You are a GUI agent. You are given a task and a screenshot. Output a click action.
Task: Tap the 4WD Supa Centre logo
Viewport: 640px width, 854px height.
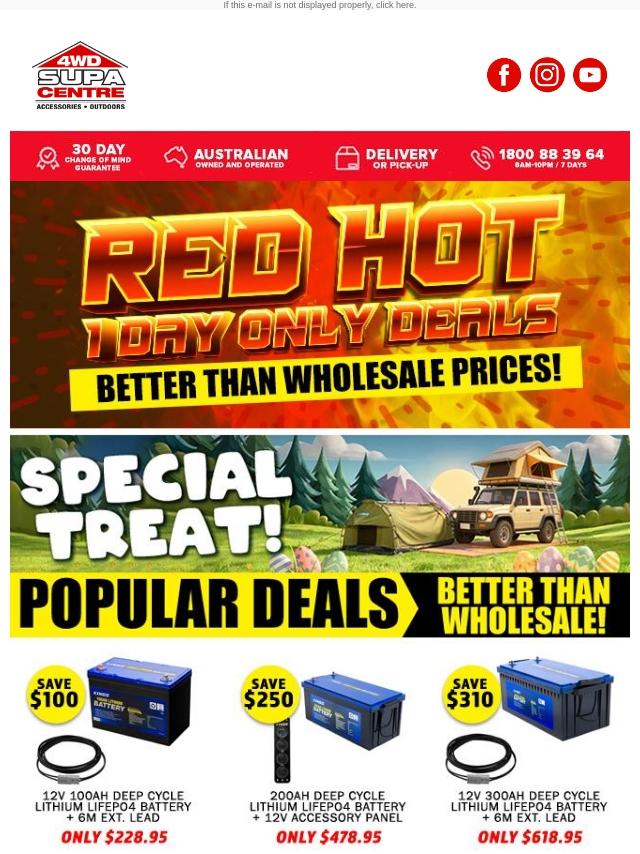(80, 75)
